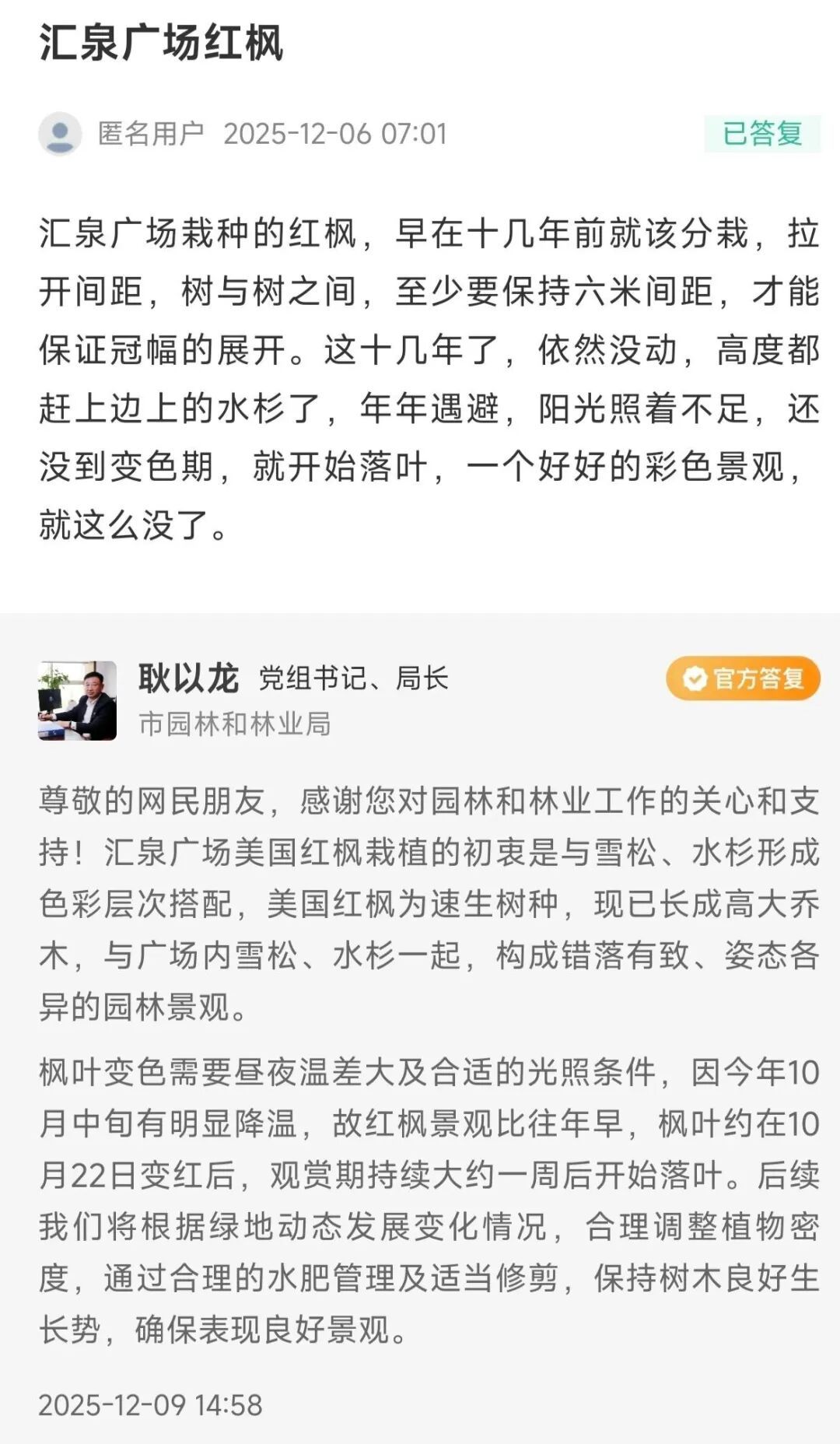The height and width of the screenshot is (1444, 840).
Task: Click 耿以龙's name in the reply header
Action: [x=192, y=676]
